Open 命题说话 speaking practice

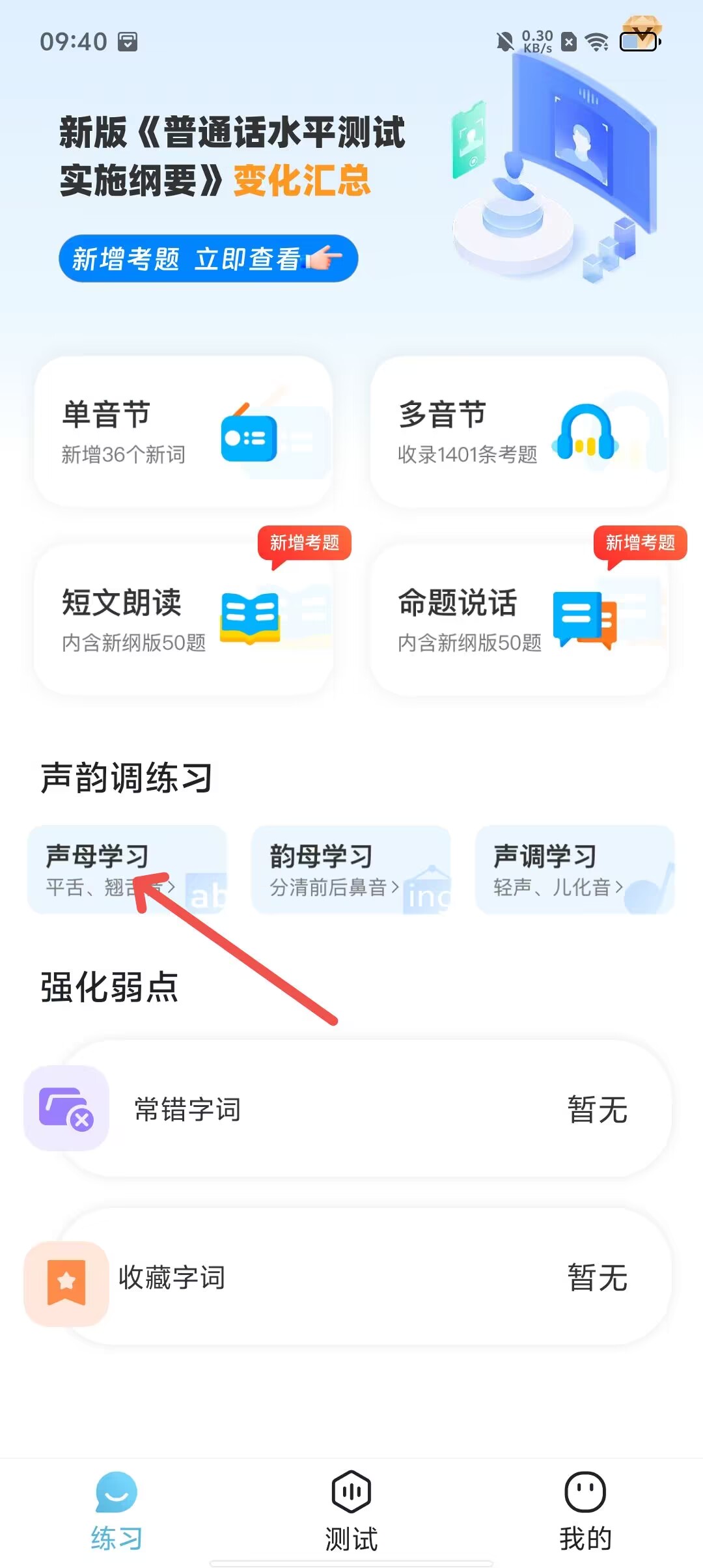point(519,620)
